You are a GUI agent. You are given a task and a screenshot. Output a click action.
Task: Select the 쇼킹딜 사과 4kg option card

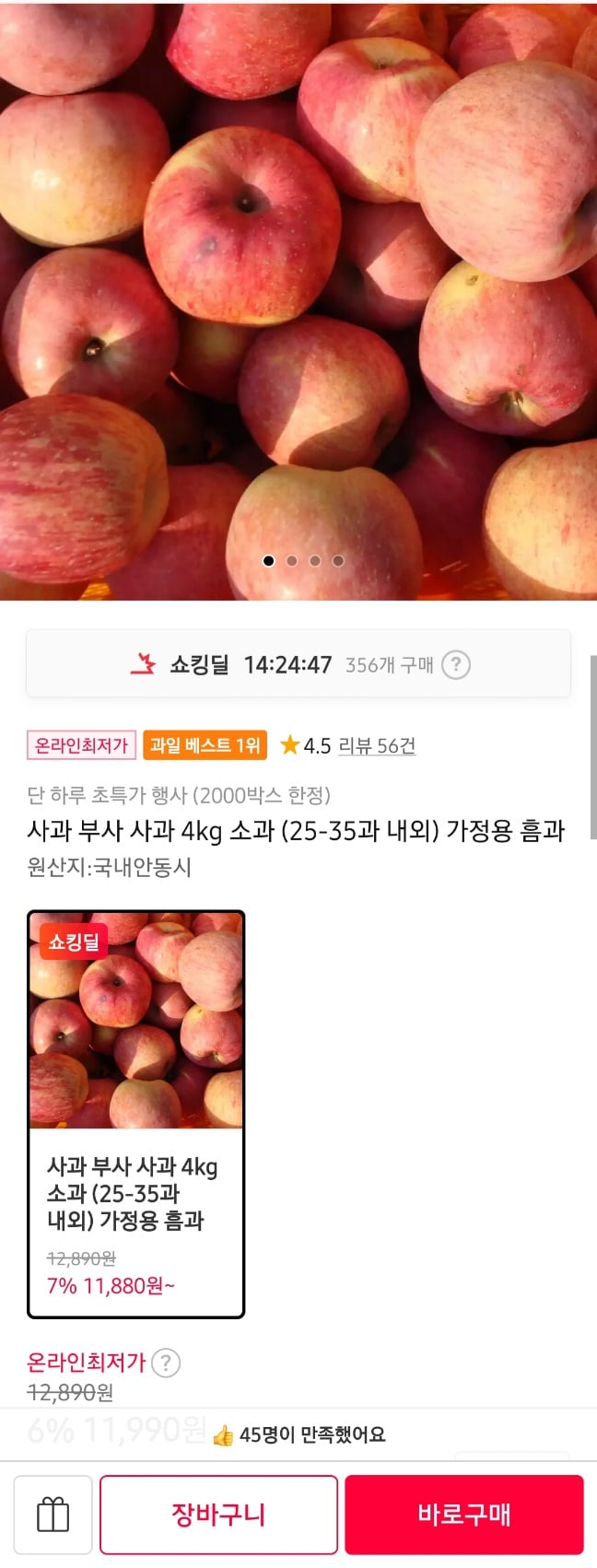tap(136, 1114)
